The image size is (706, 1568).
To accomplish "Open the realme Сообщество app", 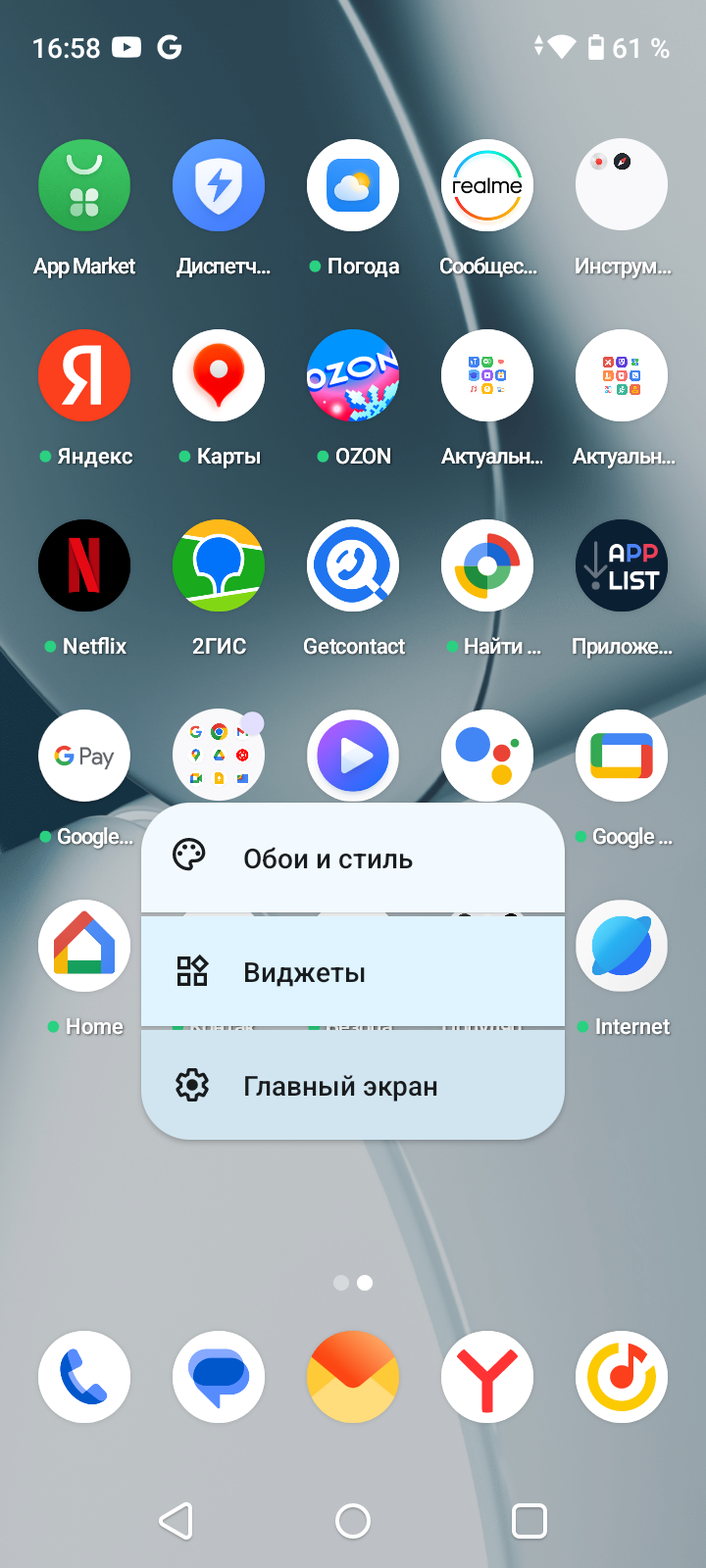I will pyautogui.click(x=487, y=186).
